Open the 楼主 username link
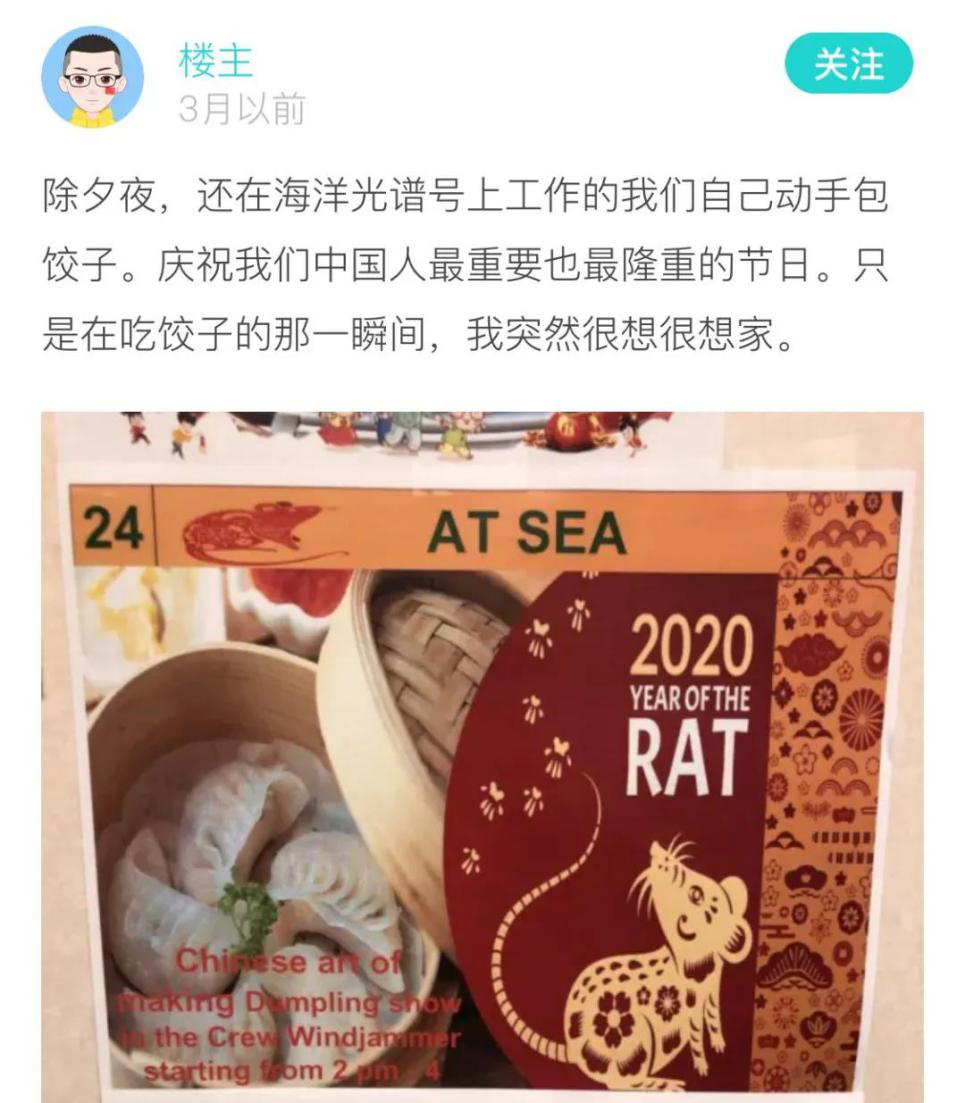The width and height of the screenshot is (965, 1103). [215, 60]
